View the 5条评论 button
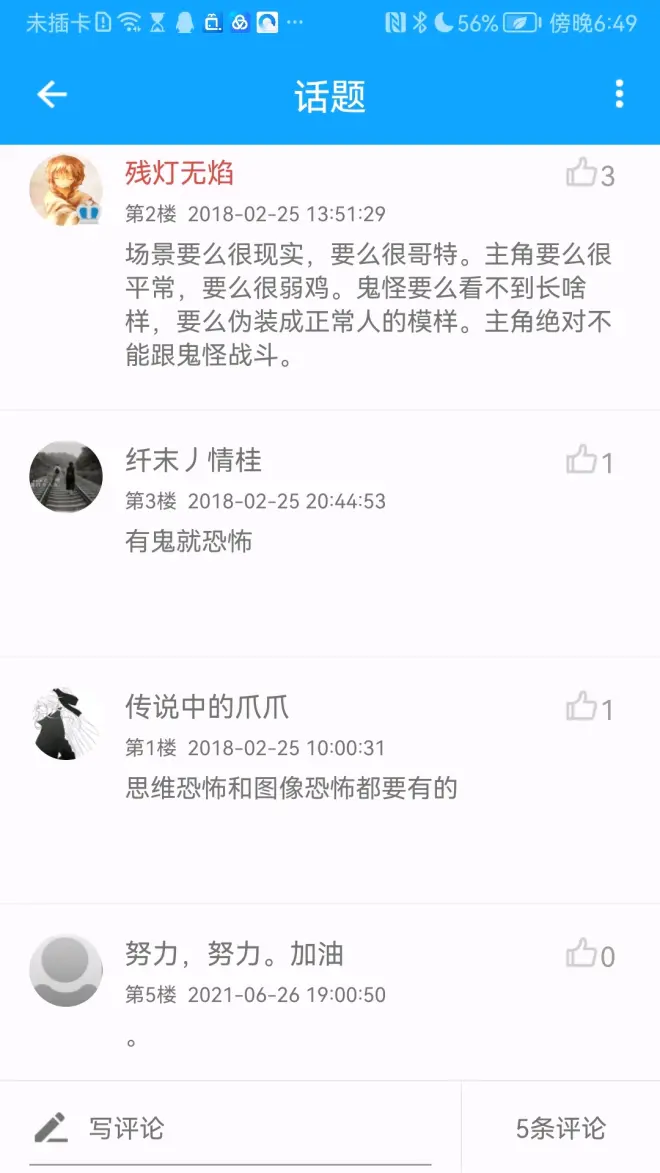660x1173 pixels. pyautogui.click(x=560, y=1129)
